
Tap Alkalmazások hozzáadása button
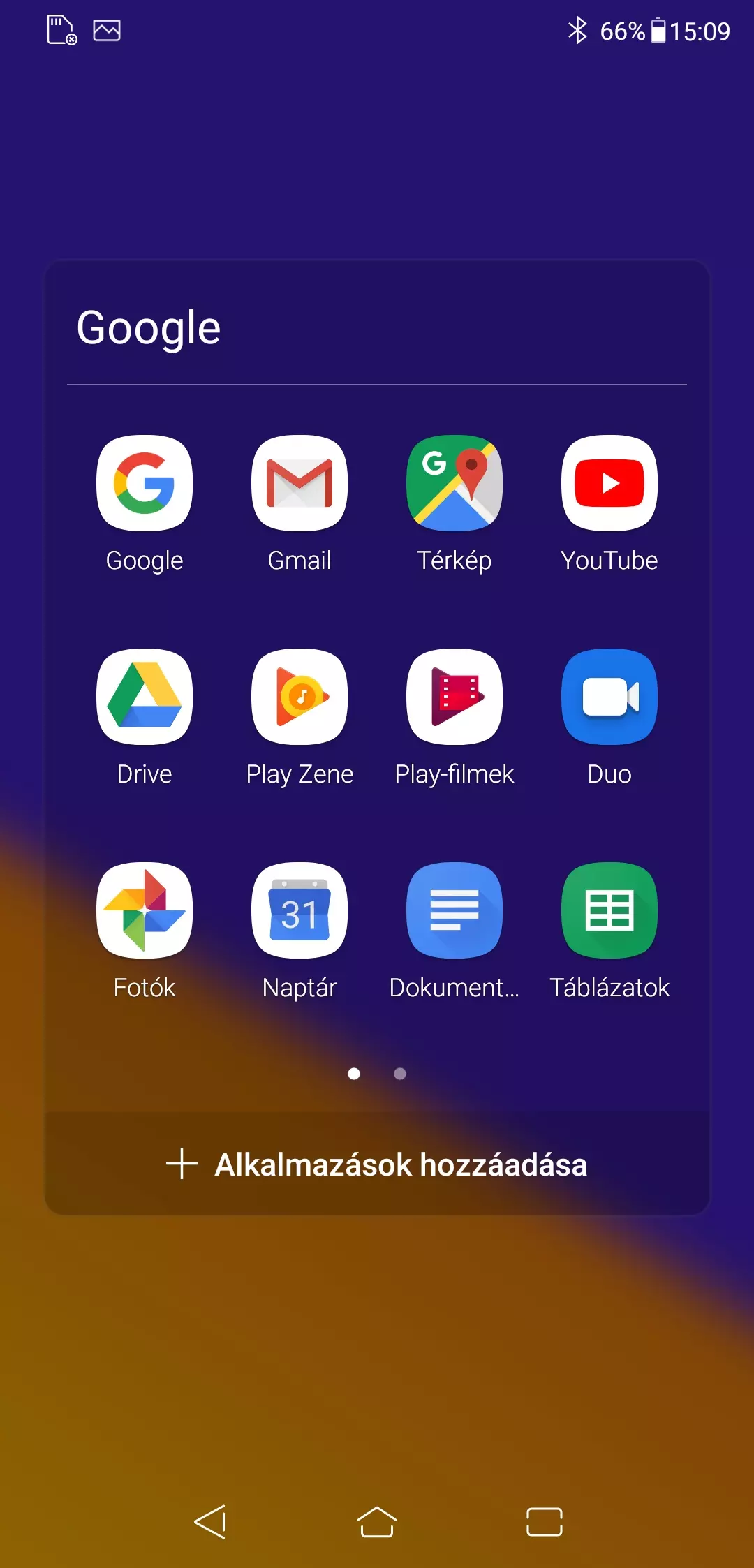coord(377,1164)
